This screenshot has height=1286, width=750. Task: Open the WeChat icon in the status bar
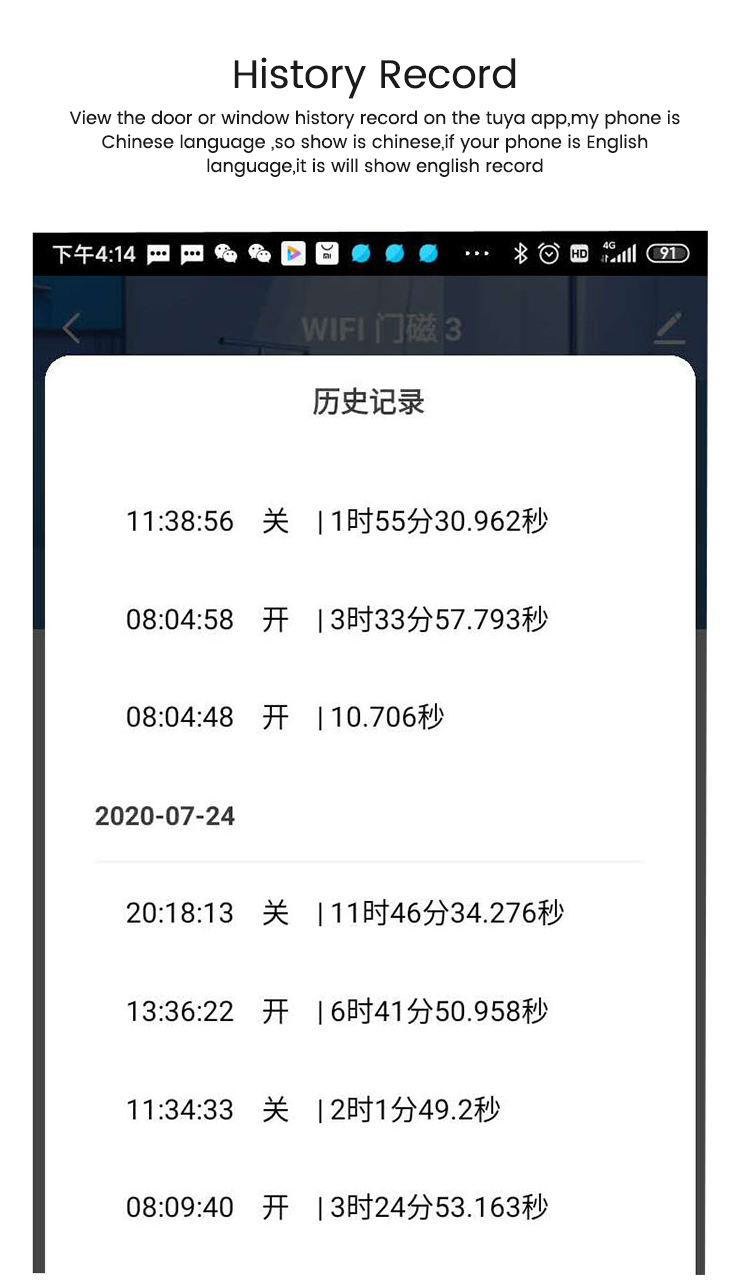226,254
